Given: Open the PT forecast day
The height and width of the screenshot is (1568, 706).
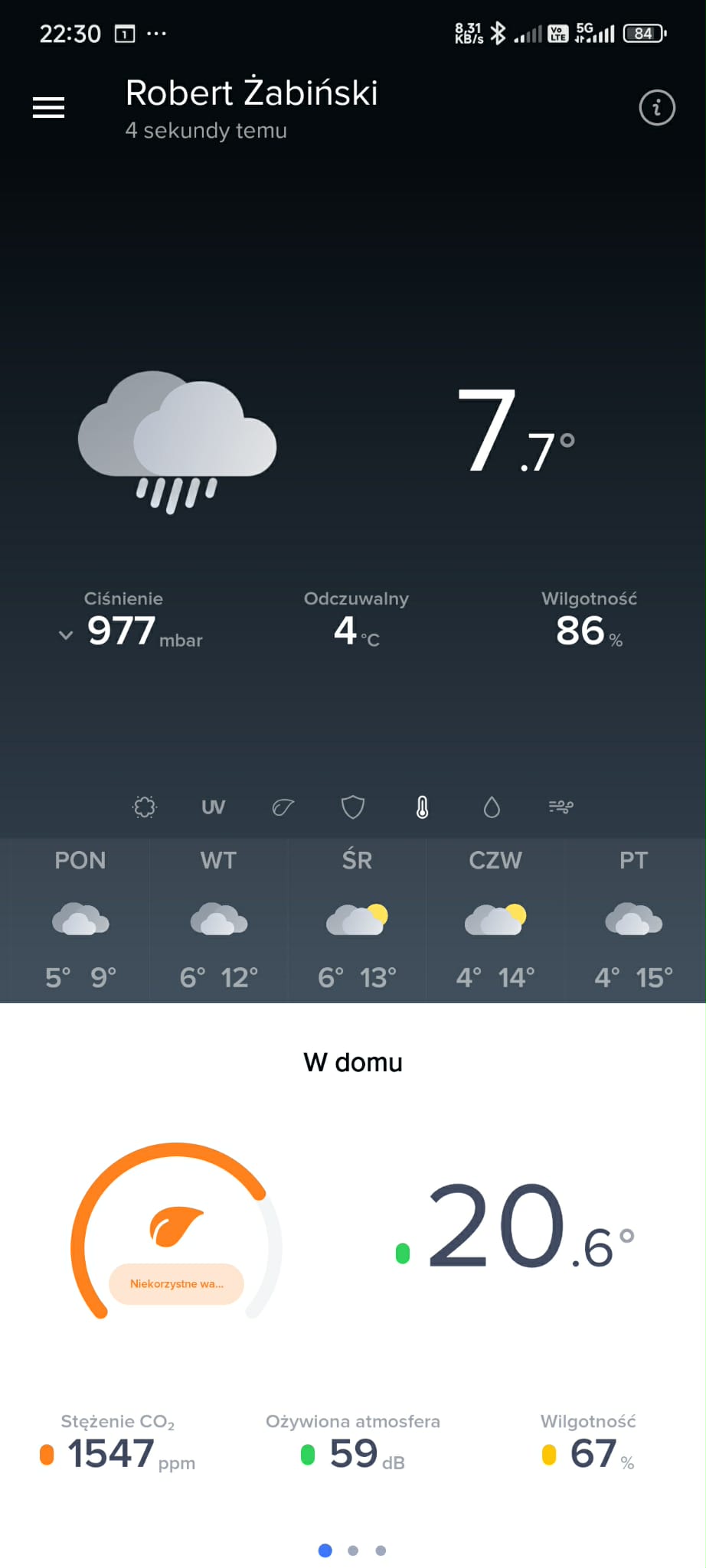Looking at the screenshot, I should [633, 920].
